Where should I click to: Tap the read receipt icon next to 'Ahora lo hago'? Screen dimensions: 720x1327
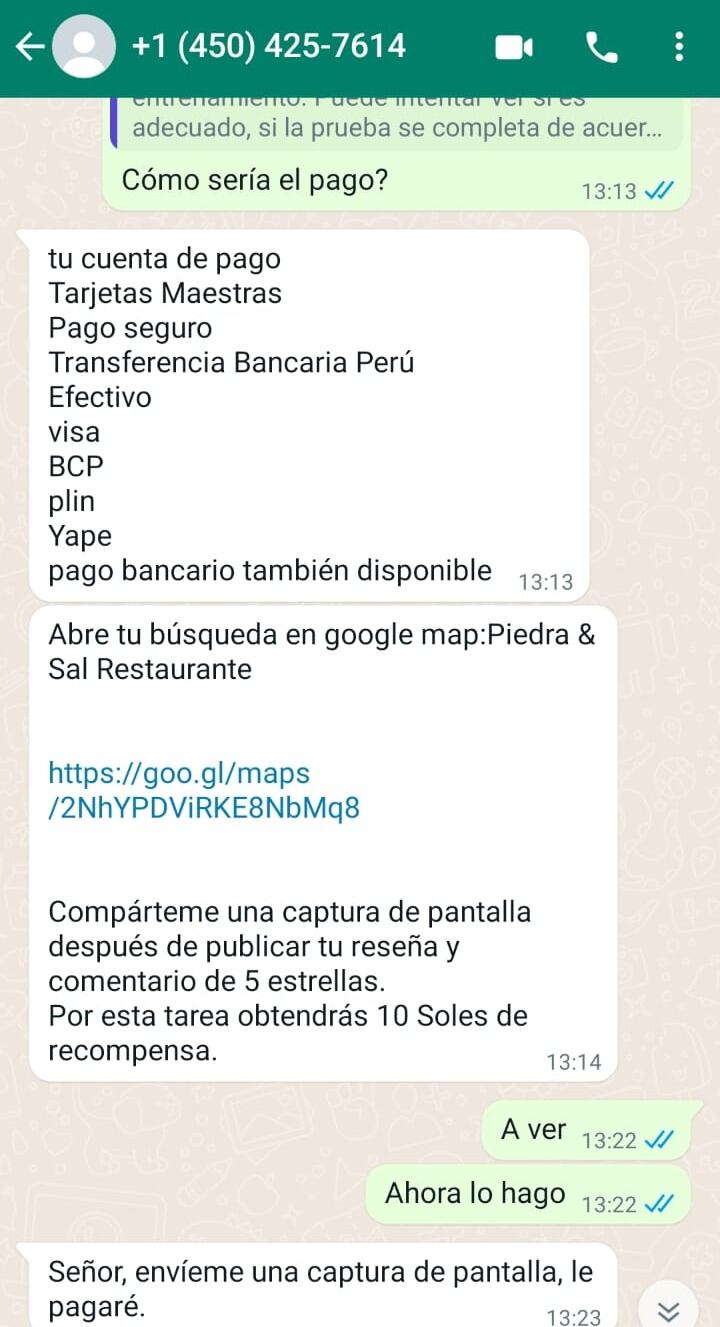point(659,1200)
